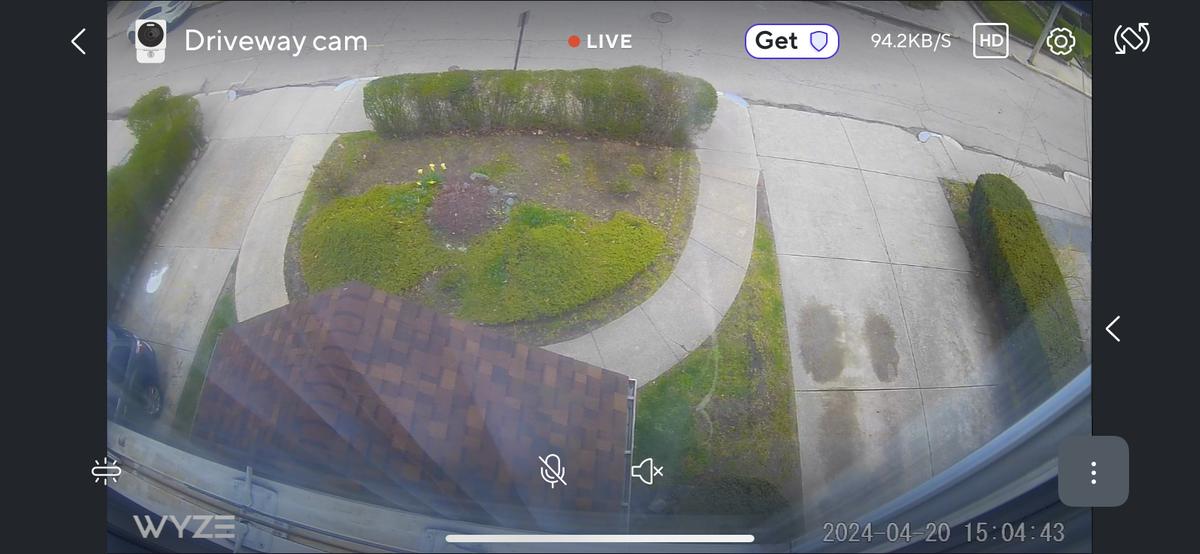1200x554 pixels.
Task: Change the HD video quality setting
Action: 990,41
